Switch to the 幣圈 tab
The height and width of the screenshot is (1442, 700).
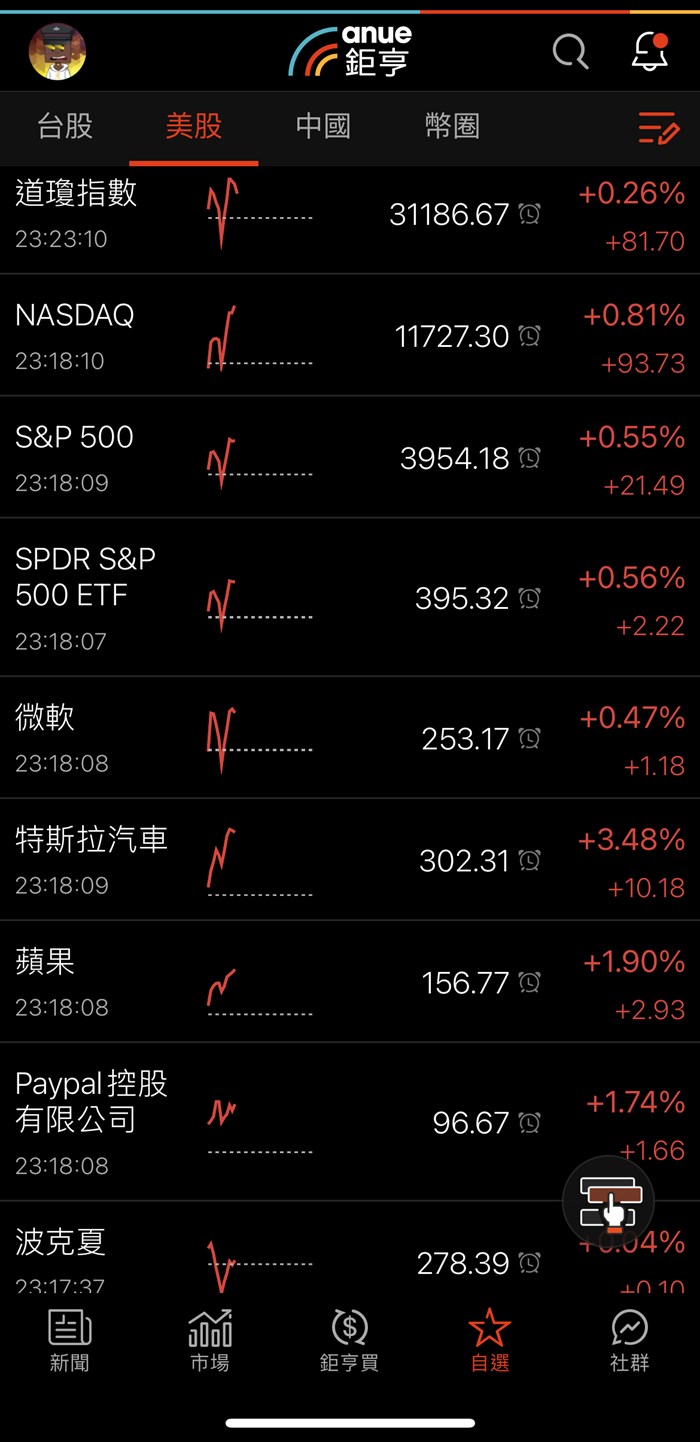pos(452,127)
